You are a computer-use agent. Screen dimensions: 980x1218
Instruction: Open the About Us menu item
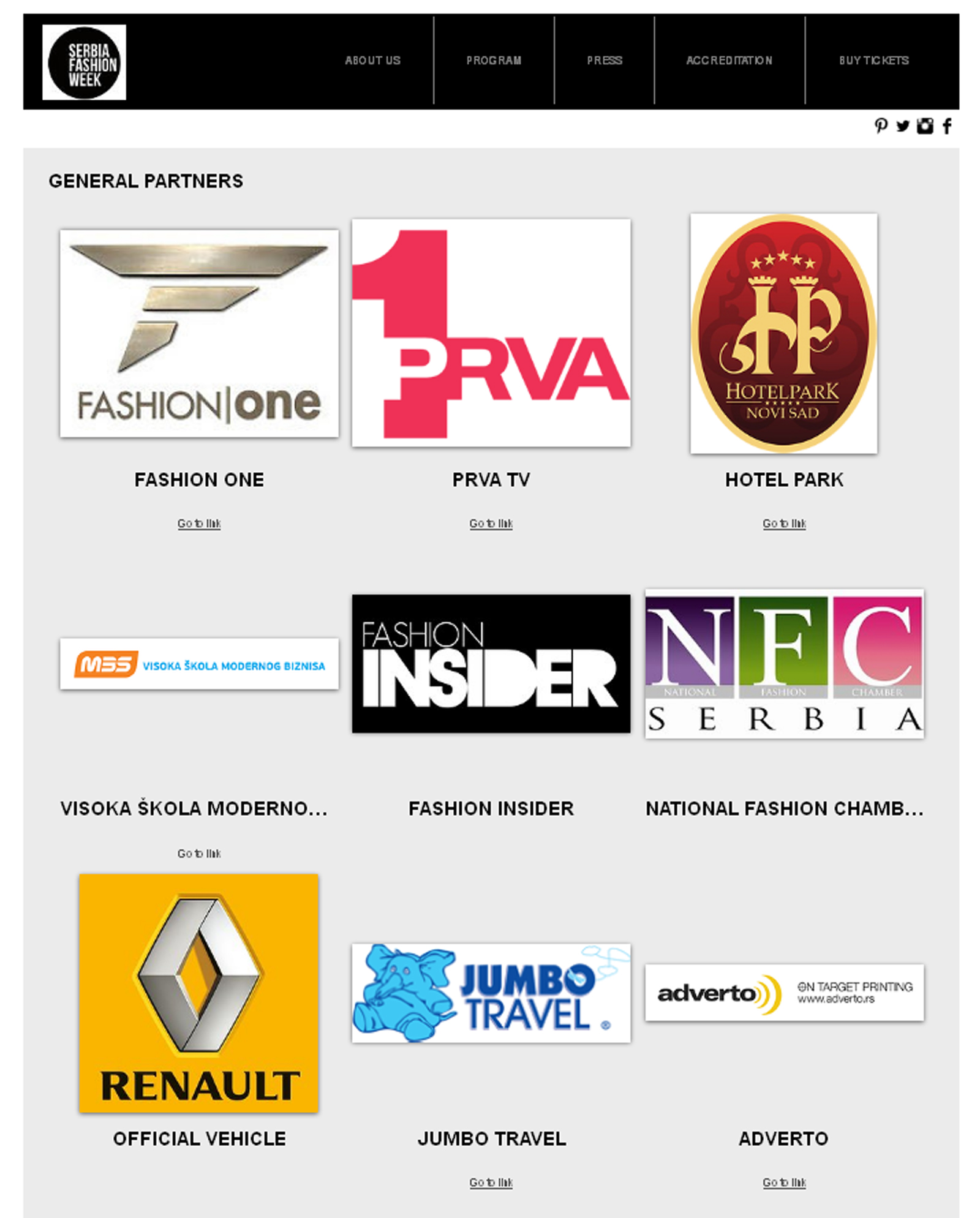pyautogui.click(x=372, y=61)
